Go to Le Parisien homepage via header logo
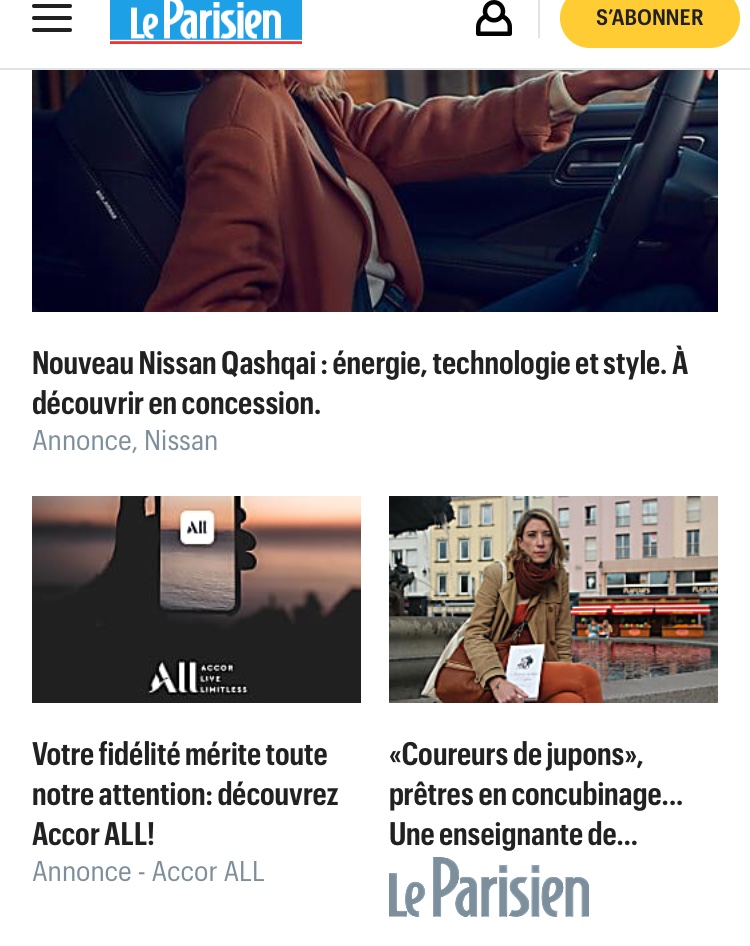The image size is (750, 946). 206,21
